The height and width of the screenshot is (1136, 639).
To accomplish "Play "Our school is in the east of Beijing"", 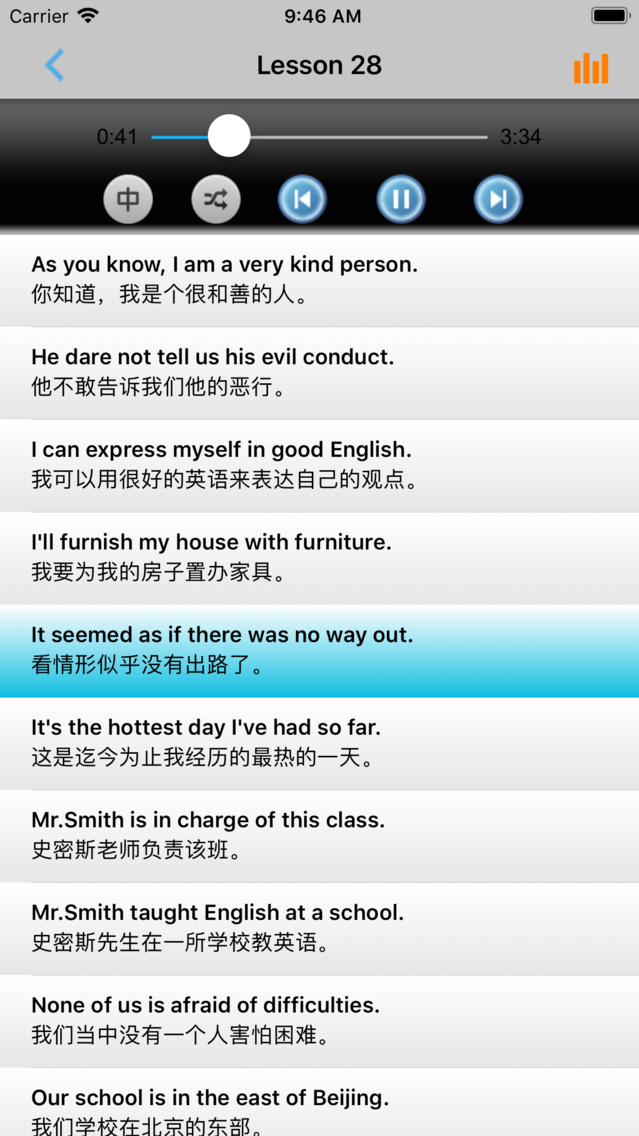I will [319, 1105].
